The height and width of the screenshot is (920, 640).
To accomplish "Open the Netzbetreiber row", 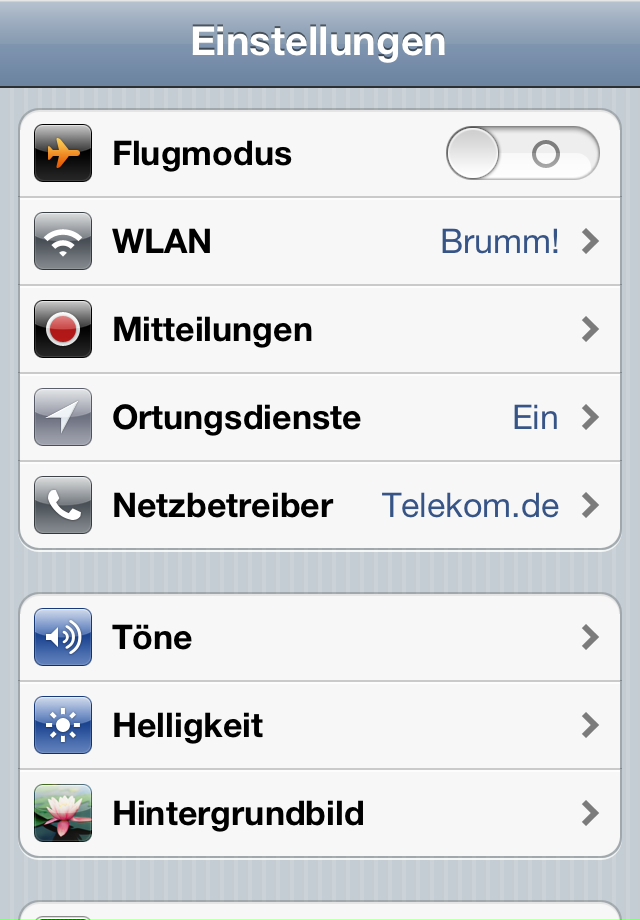I will point(320,506).
